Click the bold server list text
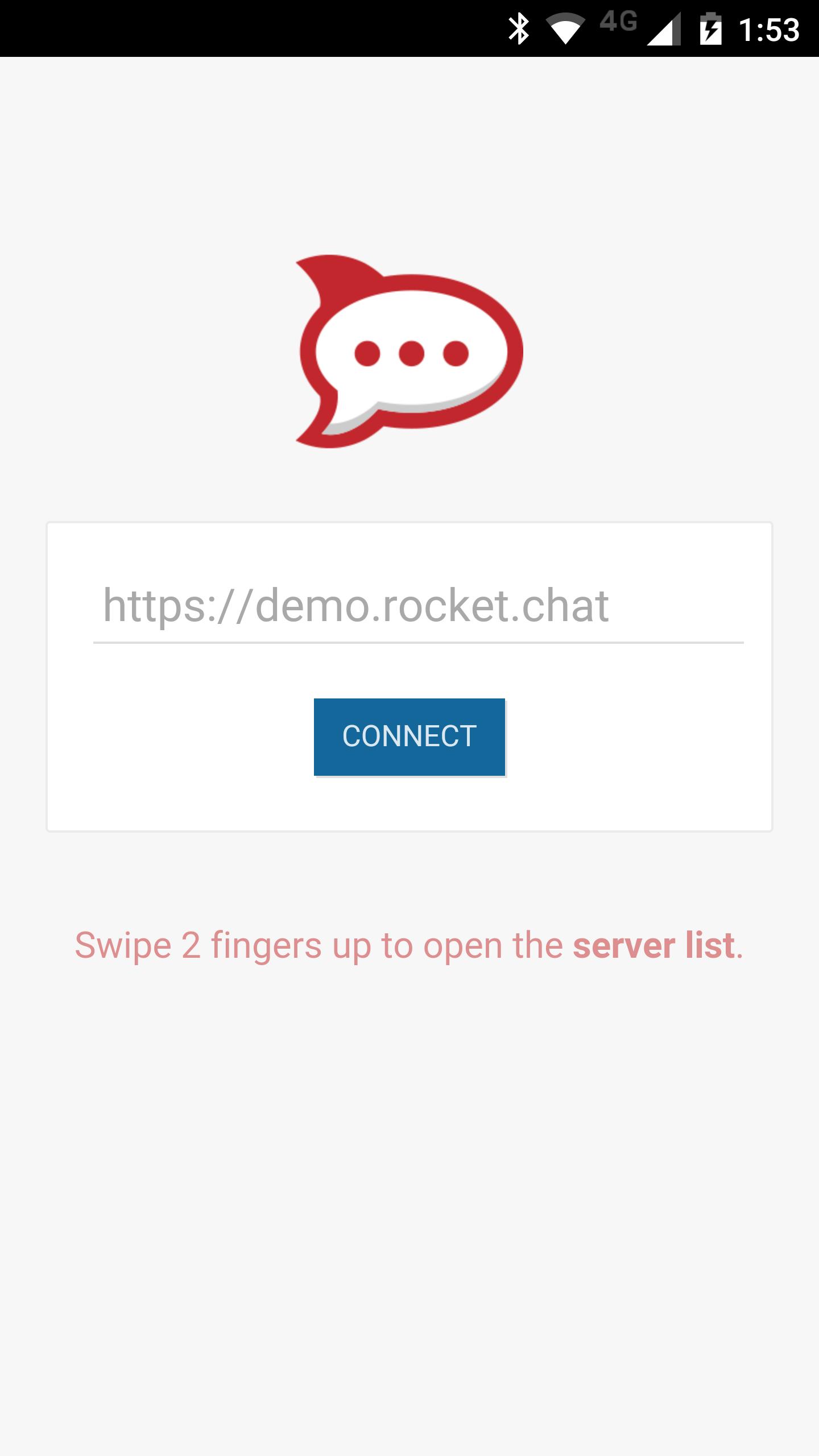 pyautogui.click(x=653, y=946)
